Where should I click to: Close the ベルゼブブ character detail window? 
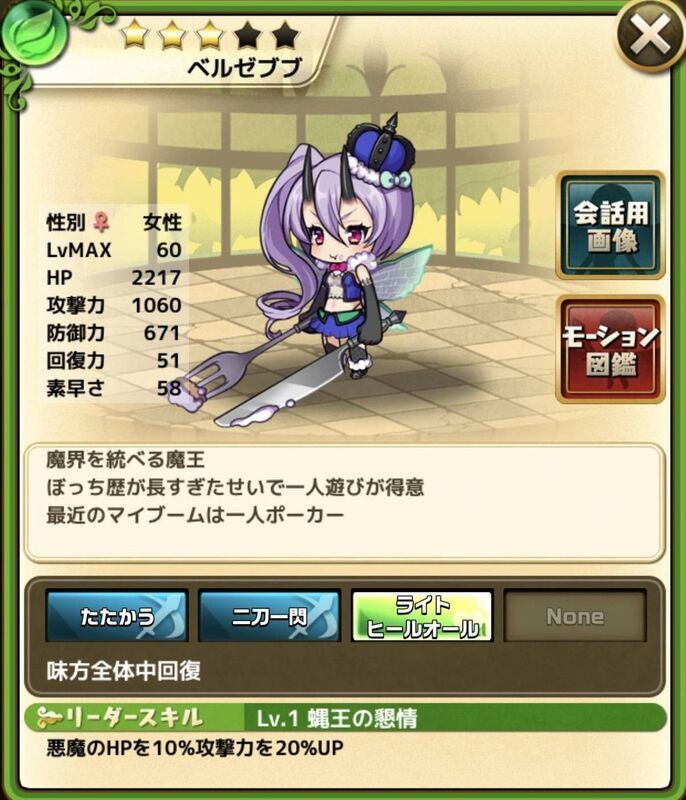coord(651,37)
